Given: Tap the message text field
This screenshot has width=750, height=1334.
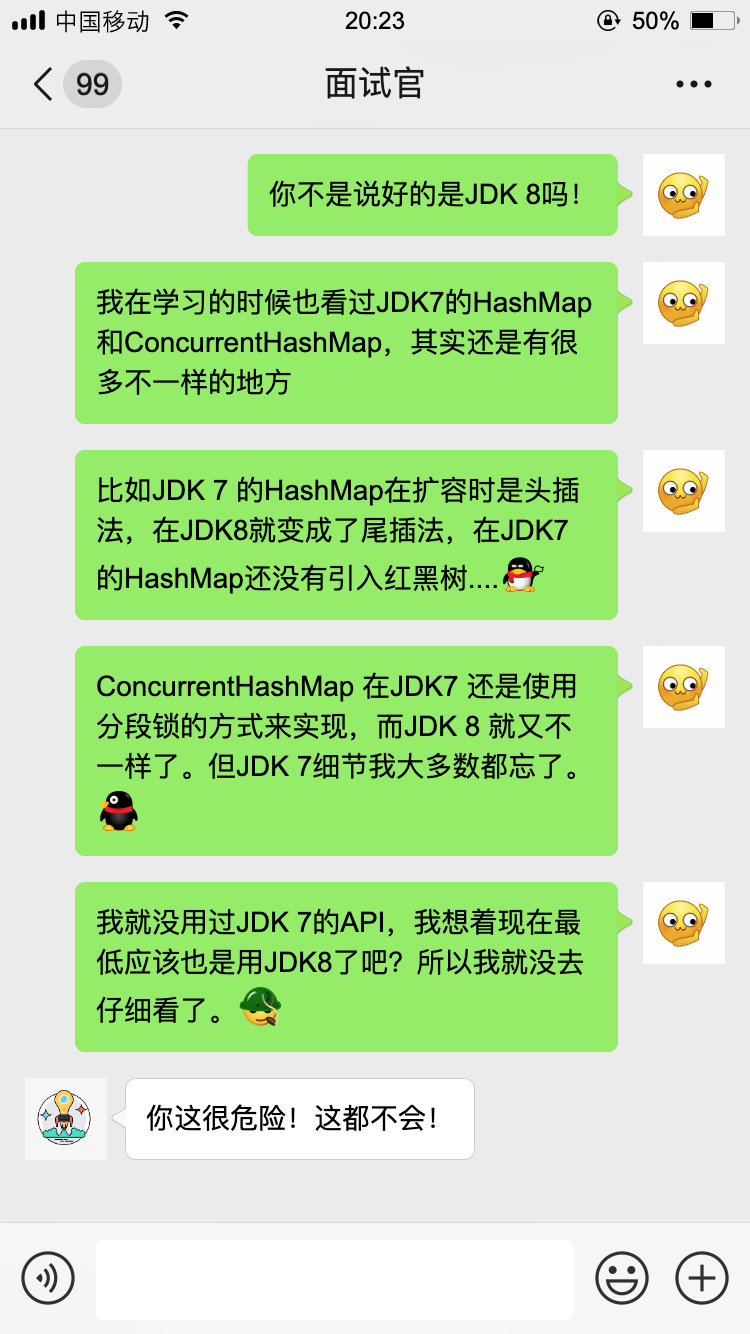Looking at the screenshot, I should (334, 1278).
